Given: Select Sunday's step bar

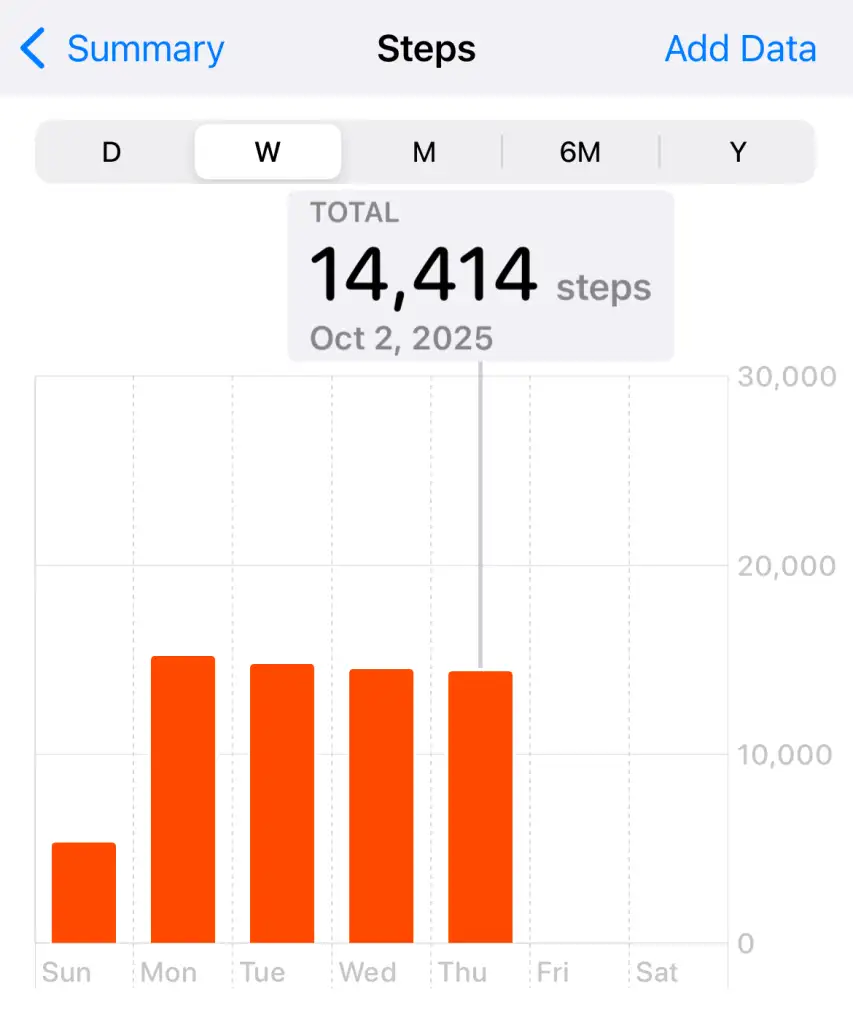Looking at the screenshot, I should point(84,893).
